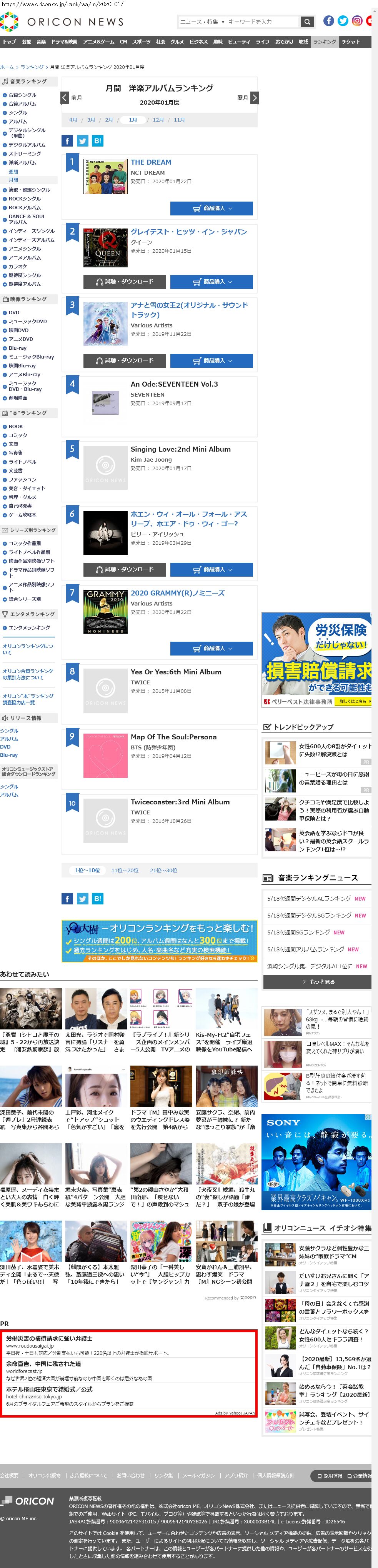
Task: Expand the ニュース・特集 search dropdown
Action: 202,22
